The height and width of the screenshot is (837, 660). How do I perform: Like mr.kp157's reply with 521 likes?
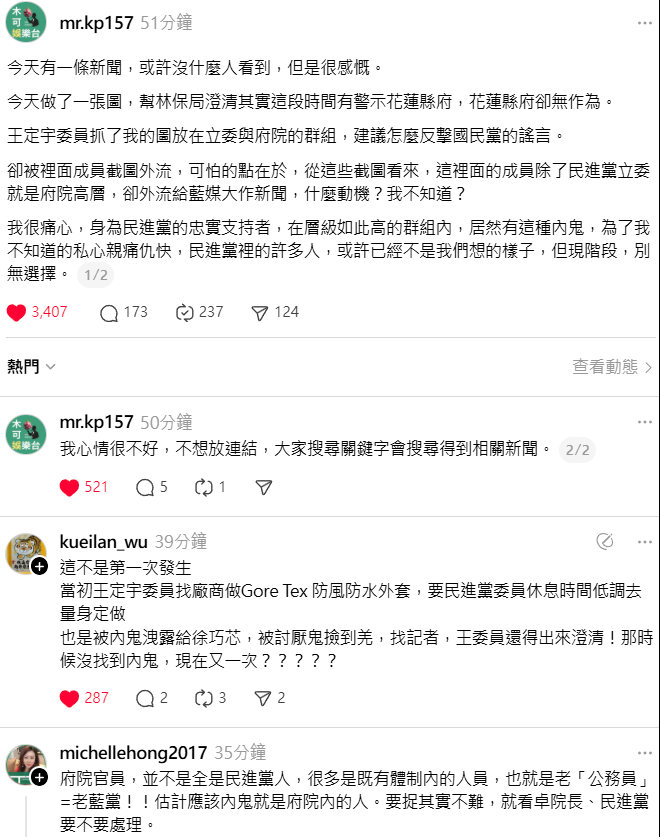(69, 487)
